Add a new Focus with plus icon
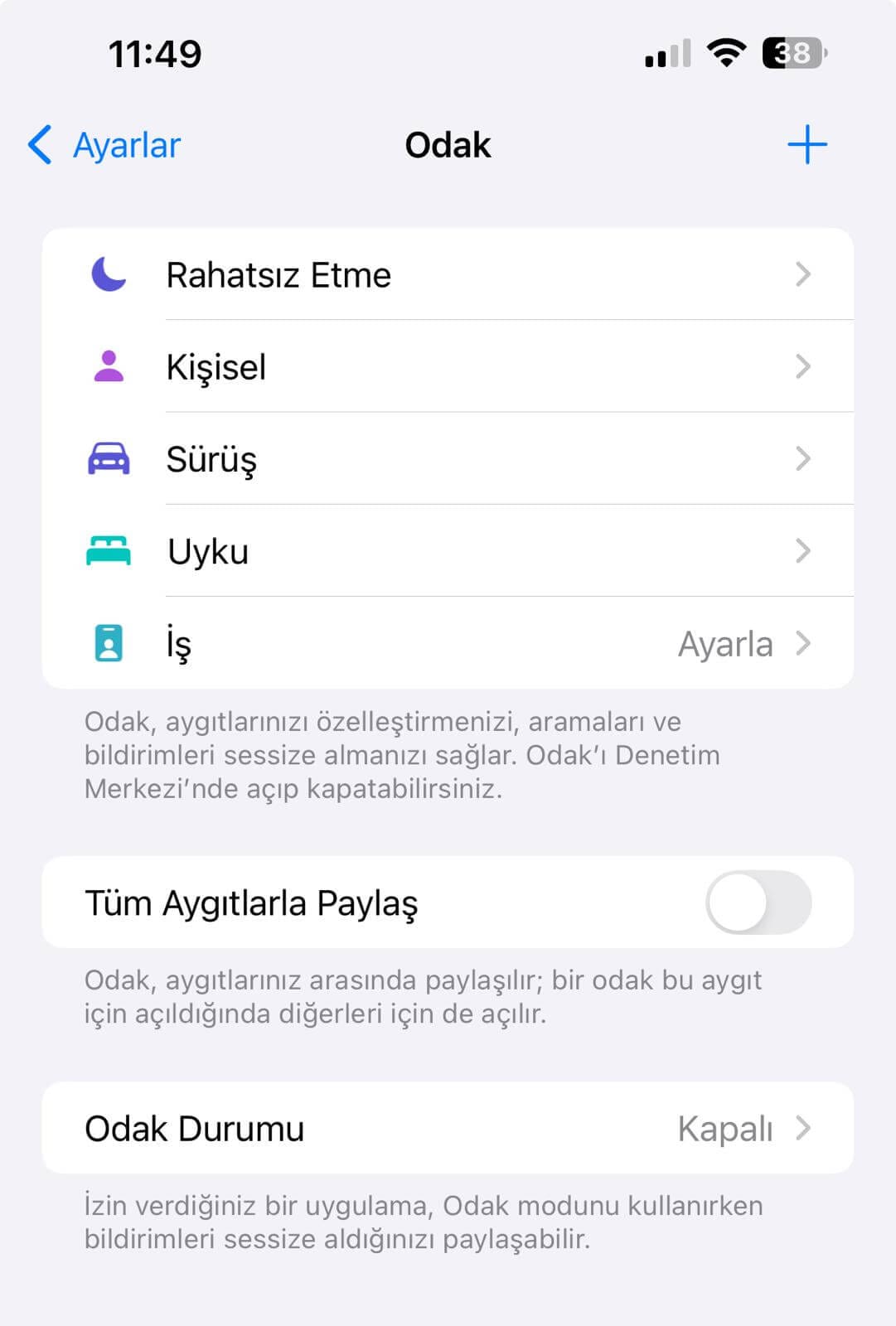The width and height of the screenshot is (896, 1326). [x=806, y=146]
